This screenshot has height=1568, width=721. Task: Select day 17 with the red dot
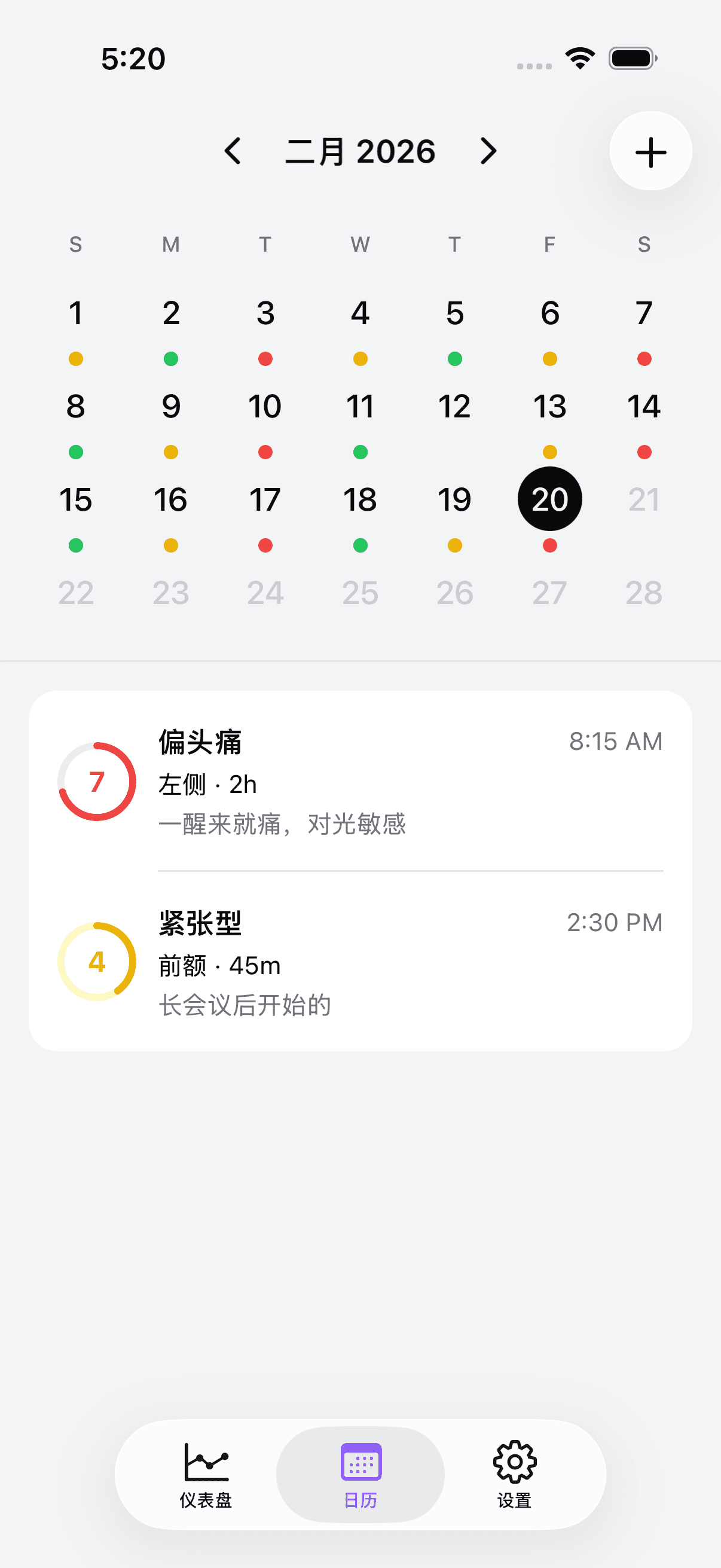(265, 499)
